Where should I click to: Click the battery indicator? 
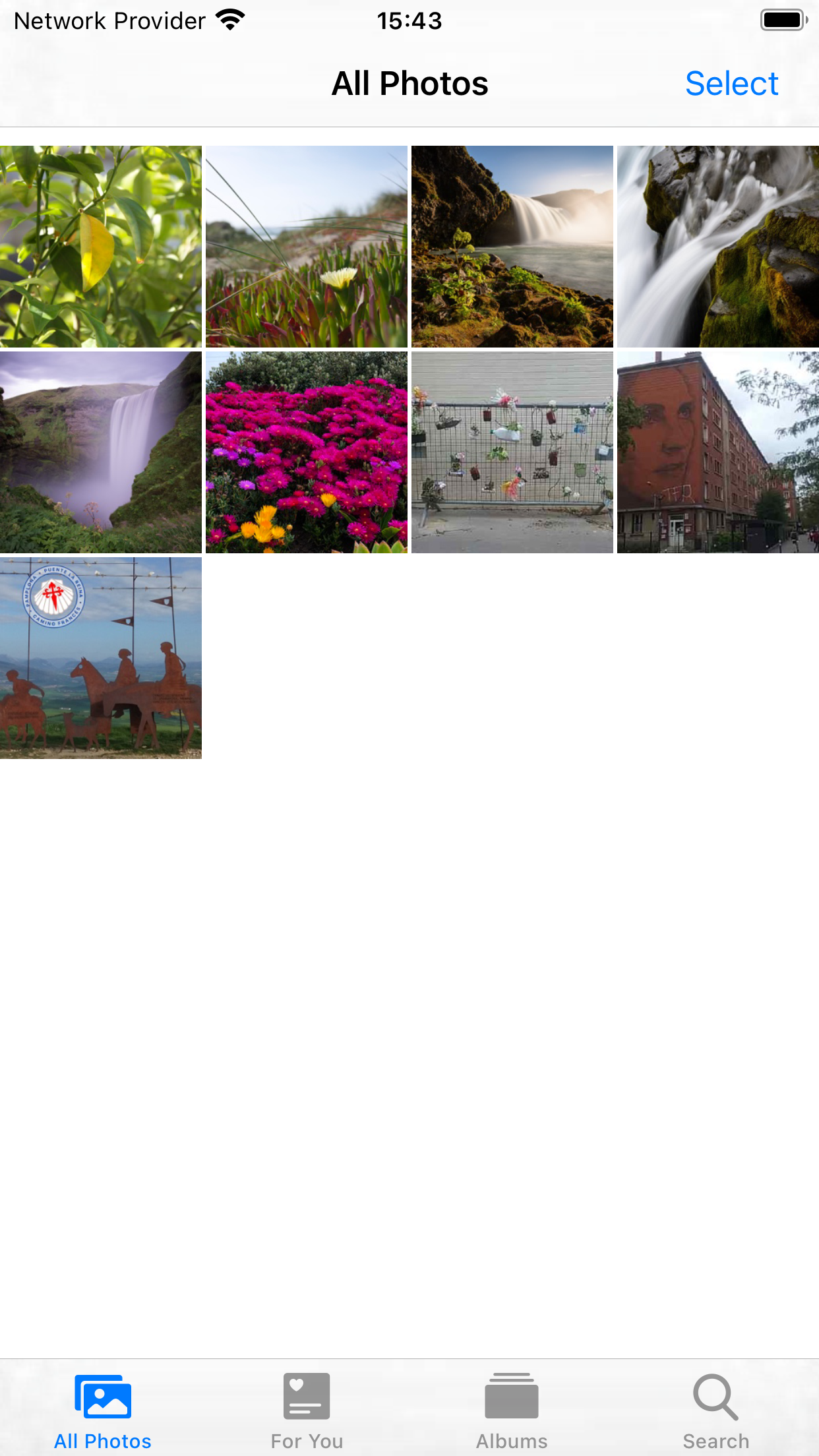[782, 20]
